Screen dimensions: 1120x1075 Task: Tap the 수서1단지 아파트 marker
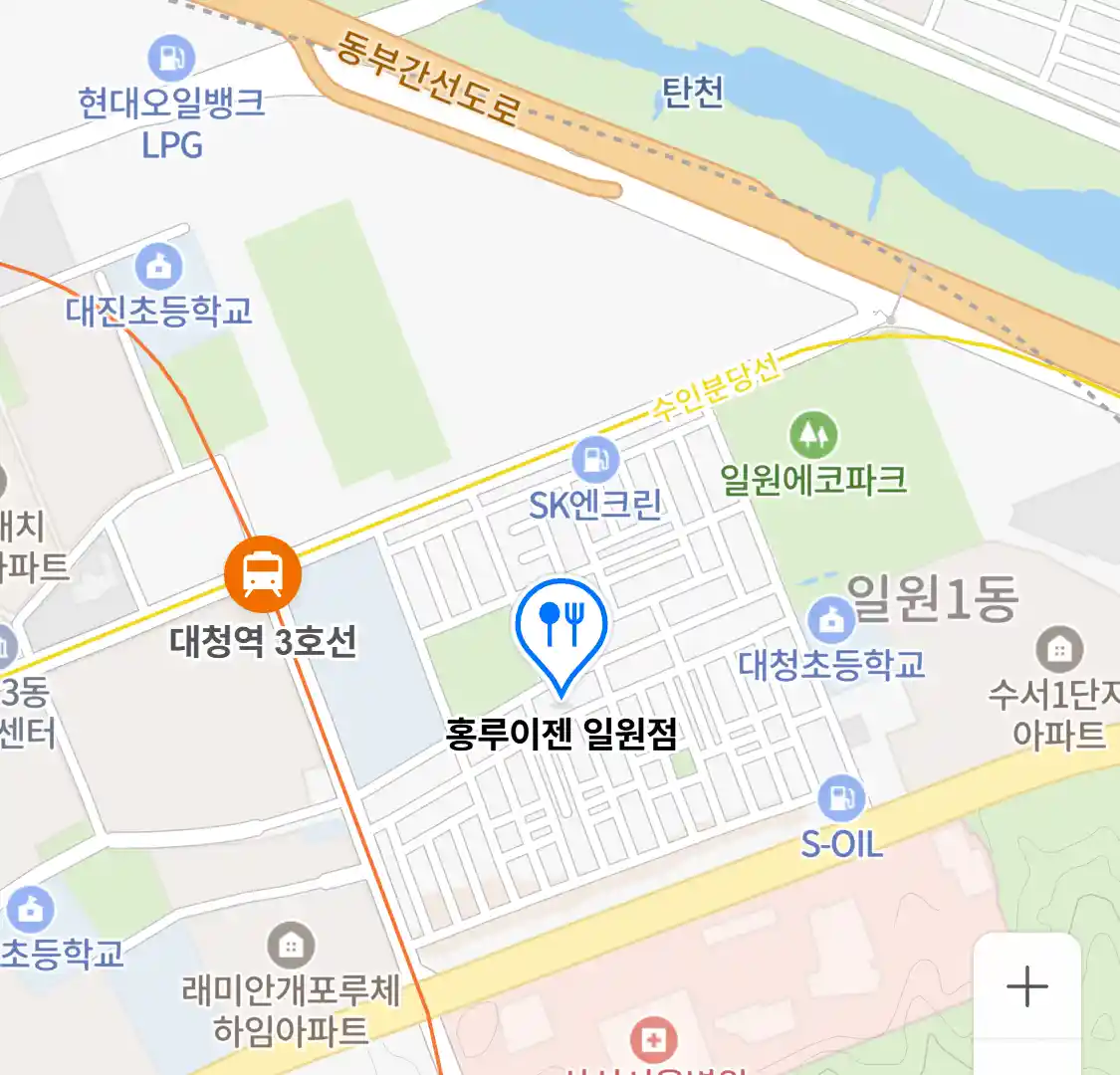(x=1059, y=649)
